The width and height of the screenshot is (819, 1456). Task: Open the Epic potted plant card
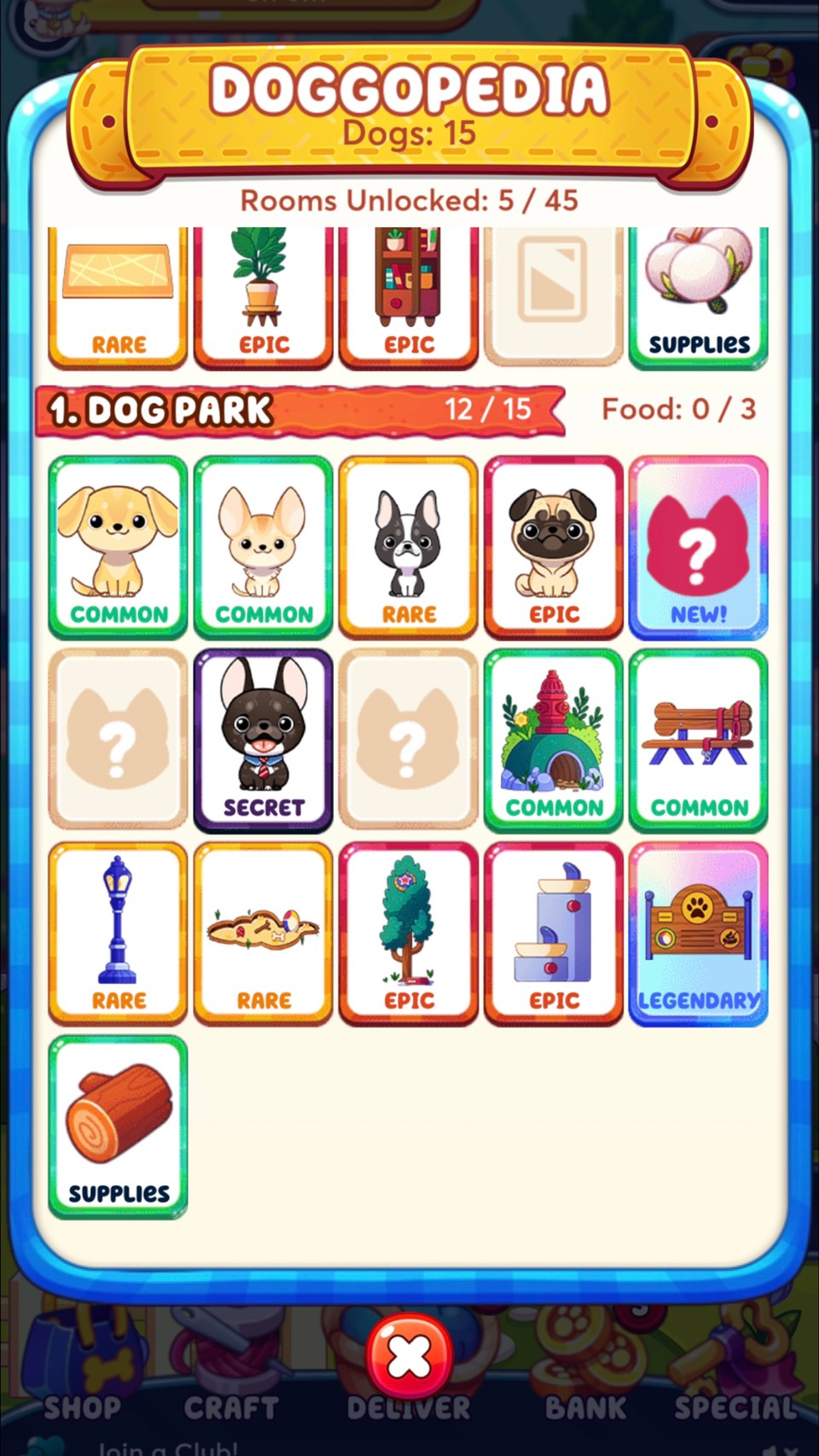point(264,298)
